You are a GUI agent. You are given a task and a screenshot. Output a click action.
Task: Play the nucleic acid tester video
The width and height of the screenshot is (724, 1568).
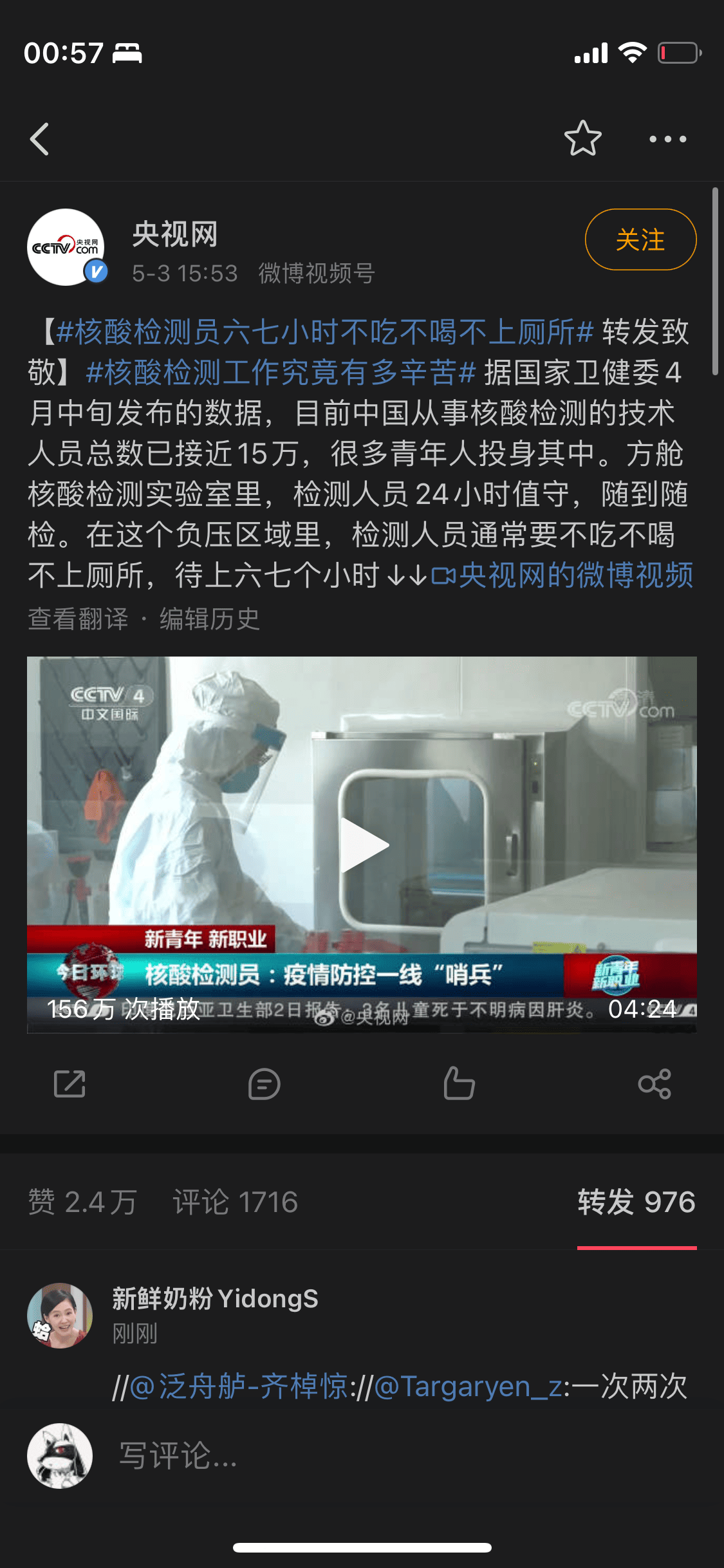[x=362, y=845]
